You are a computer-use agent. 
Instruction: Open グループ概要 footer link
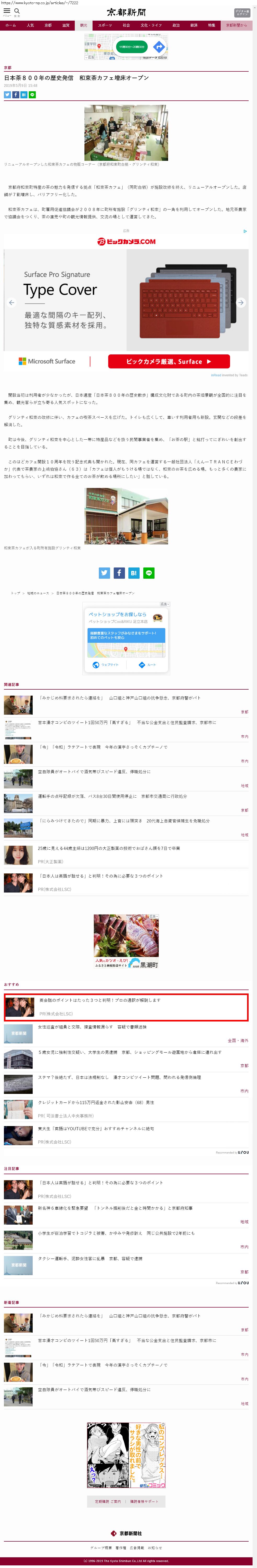point(100,1547)
